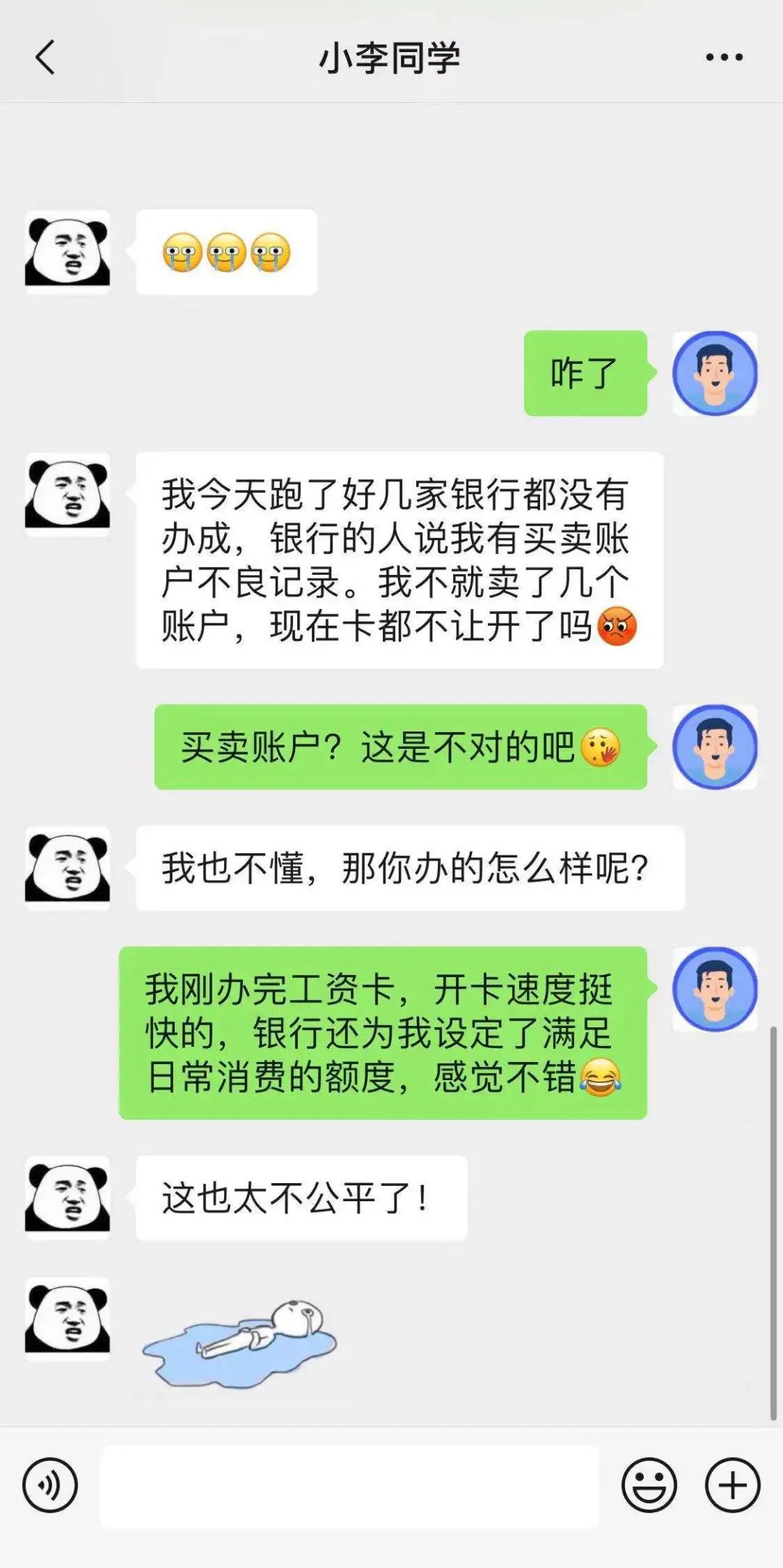Open the plus attachments menu

coord(732,1485)
